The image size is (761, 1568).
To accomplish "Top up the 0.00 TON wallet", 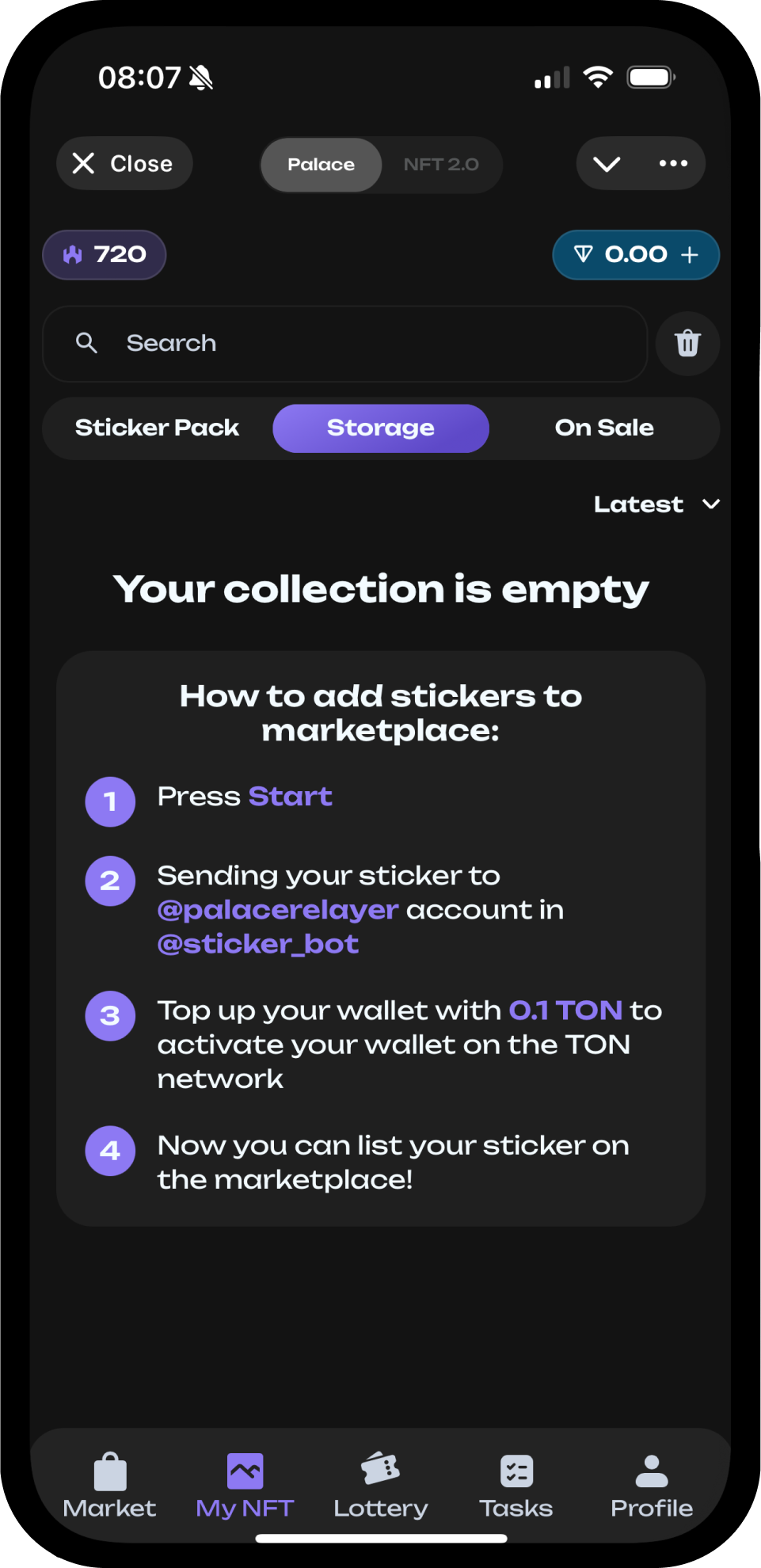I will click(636, 255).
